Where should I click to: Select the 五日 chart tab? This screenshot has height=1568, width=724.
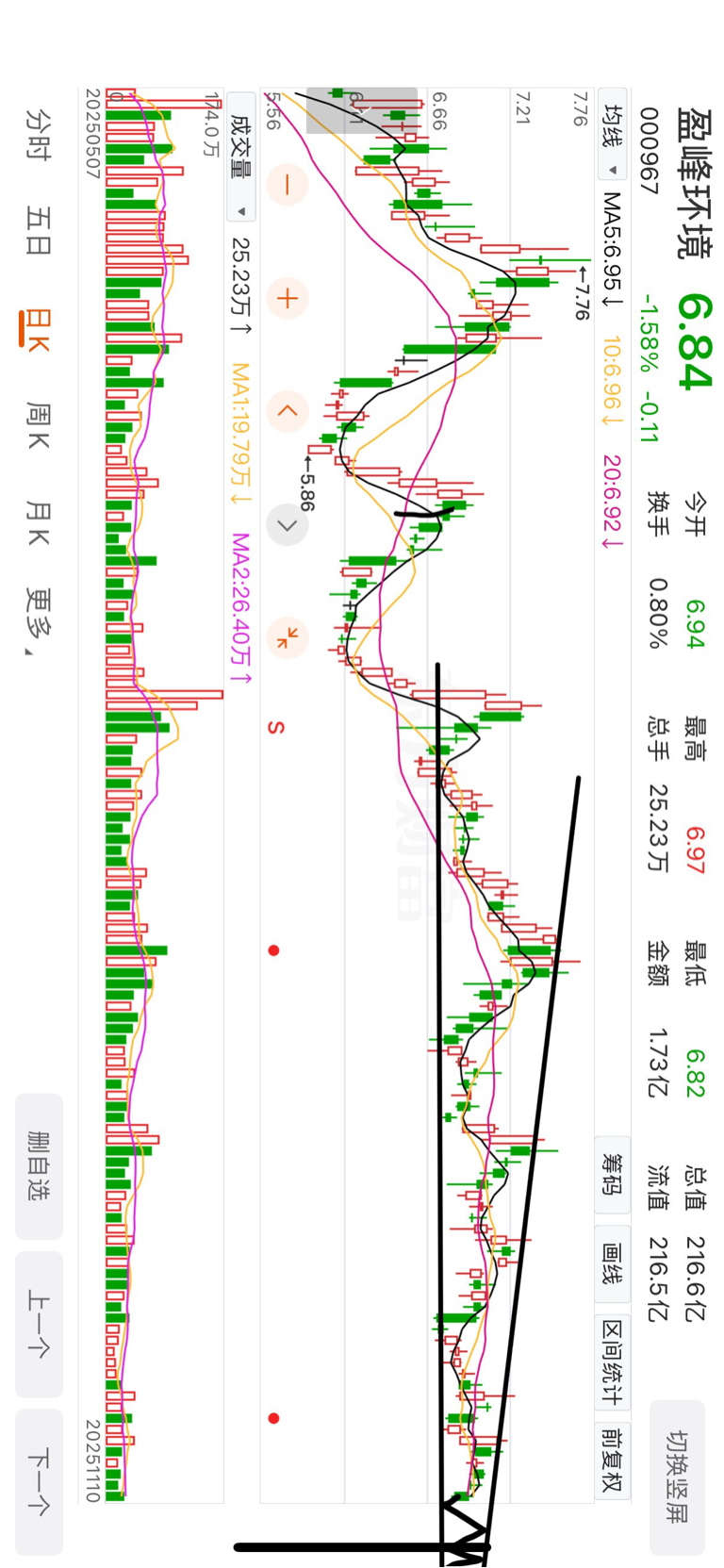pos(38,231)
